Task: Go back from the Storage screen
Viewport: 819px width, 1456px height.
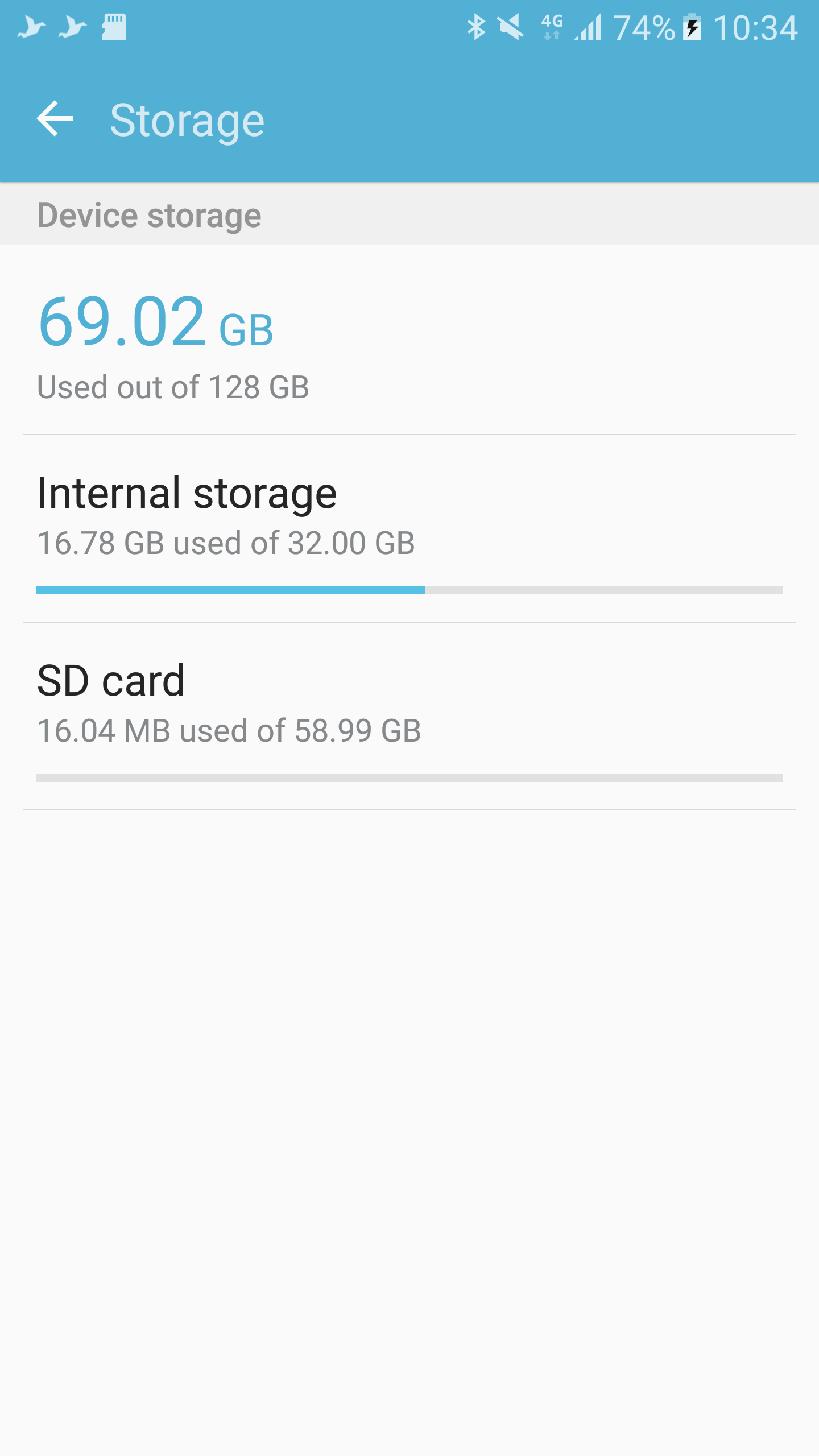Action: 55,119
